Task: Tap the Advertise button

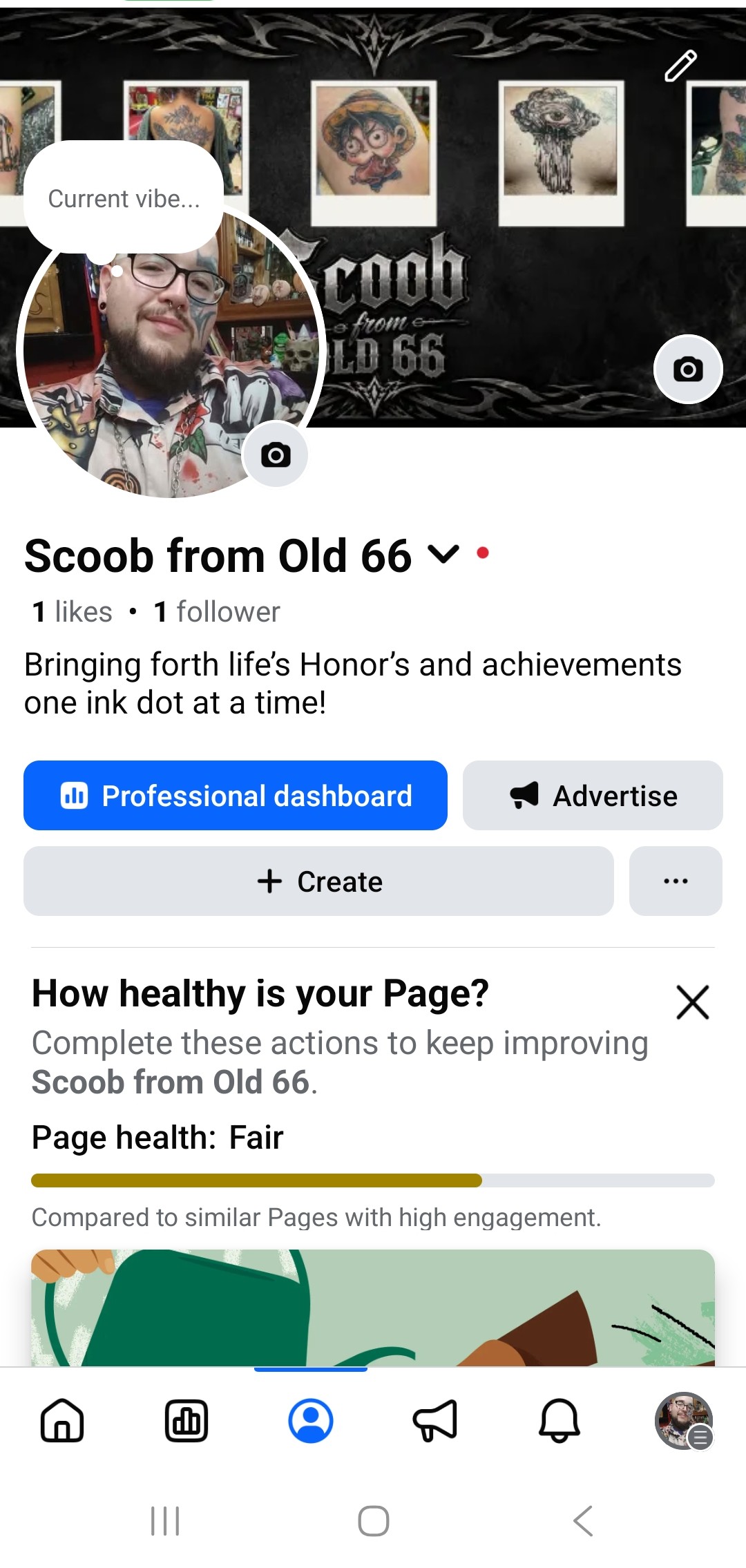Action: pos(593,795)
